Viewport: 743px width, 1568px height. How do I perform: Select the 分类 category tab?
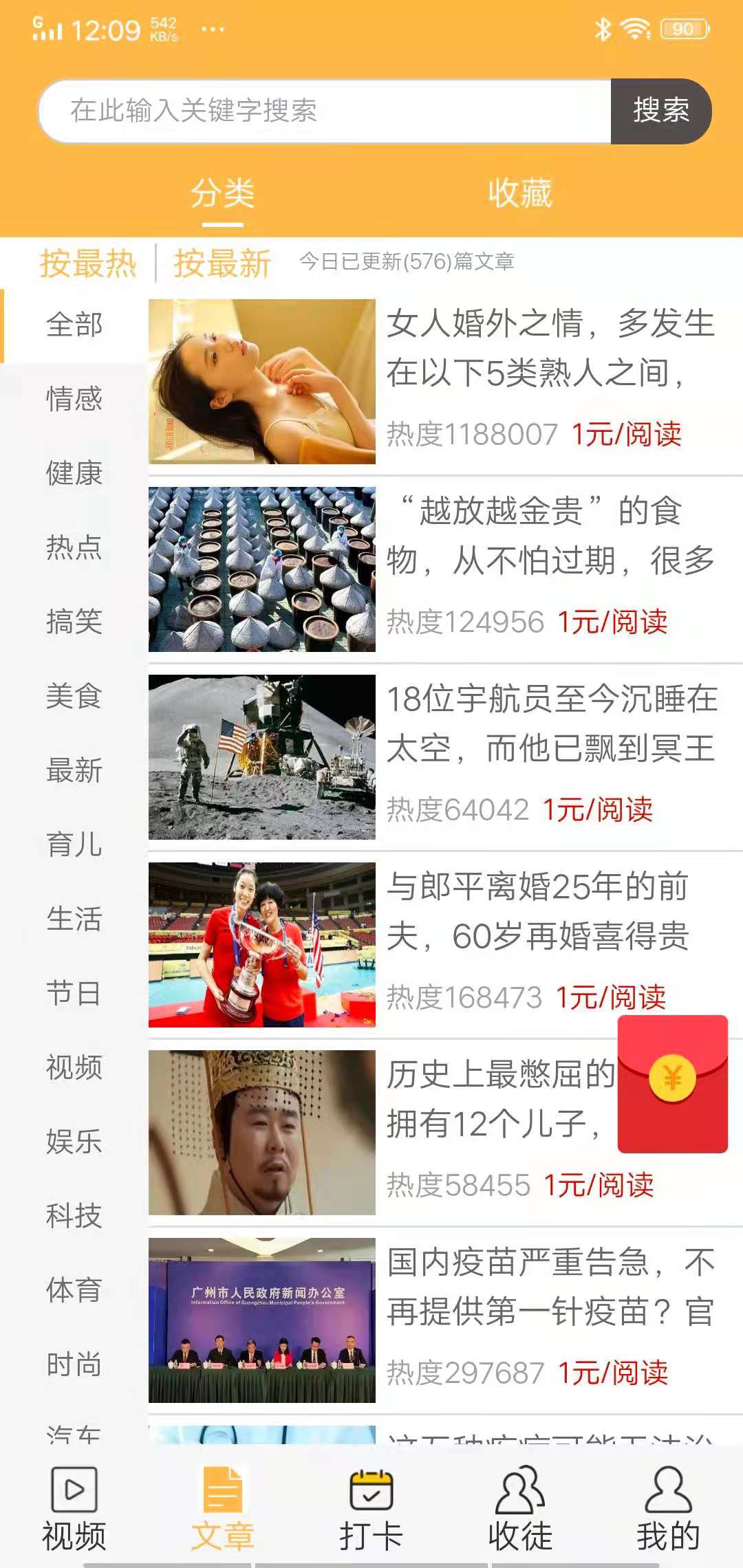point(222,194)
